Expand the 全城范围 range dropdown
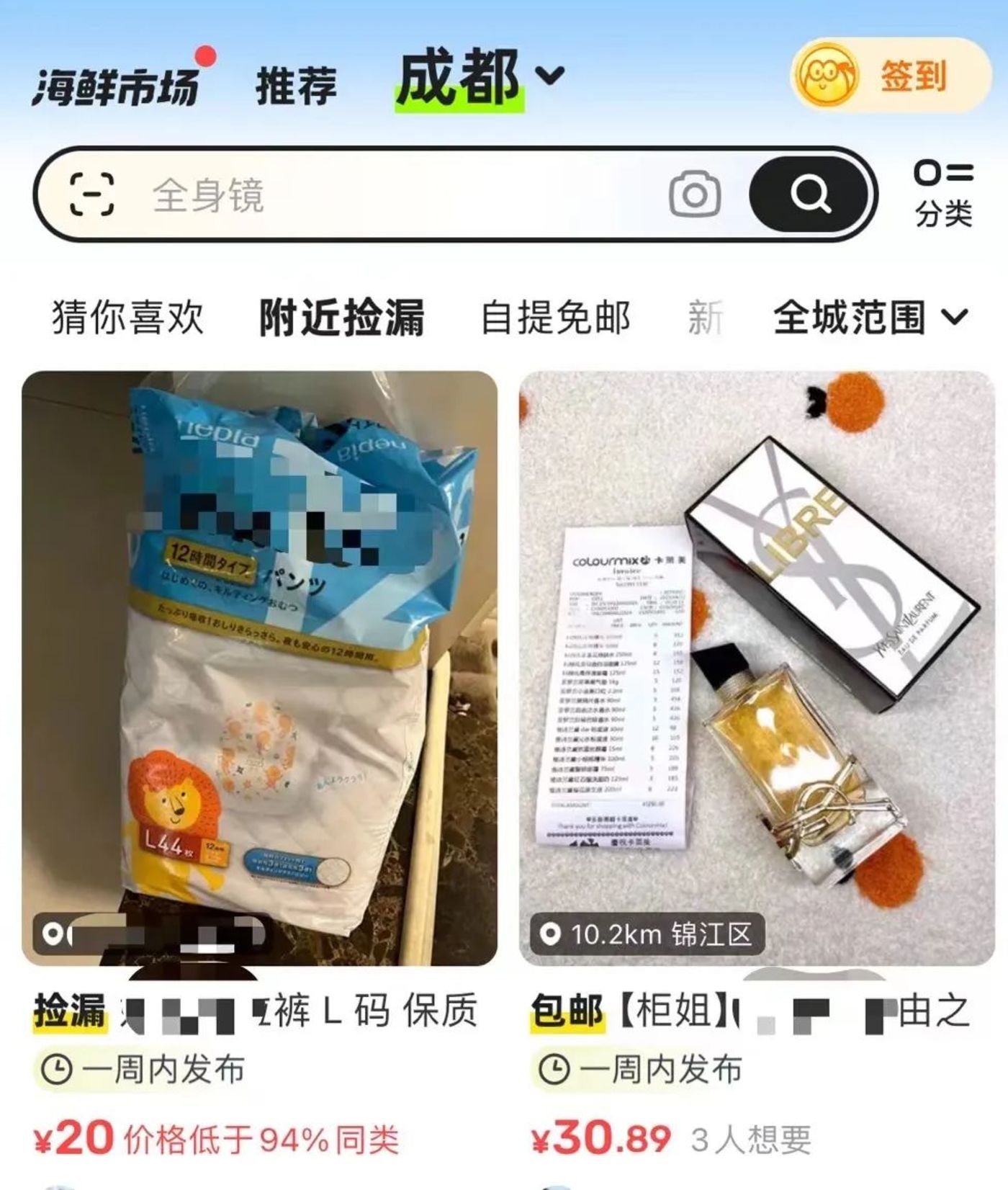Viewport: 1008px width, 1190px height. pos(870,318)
